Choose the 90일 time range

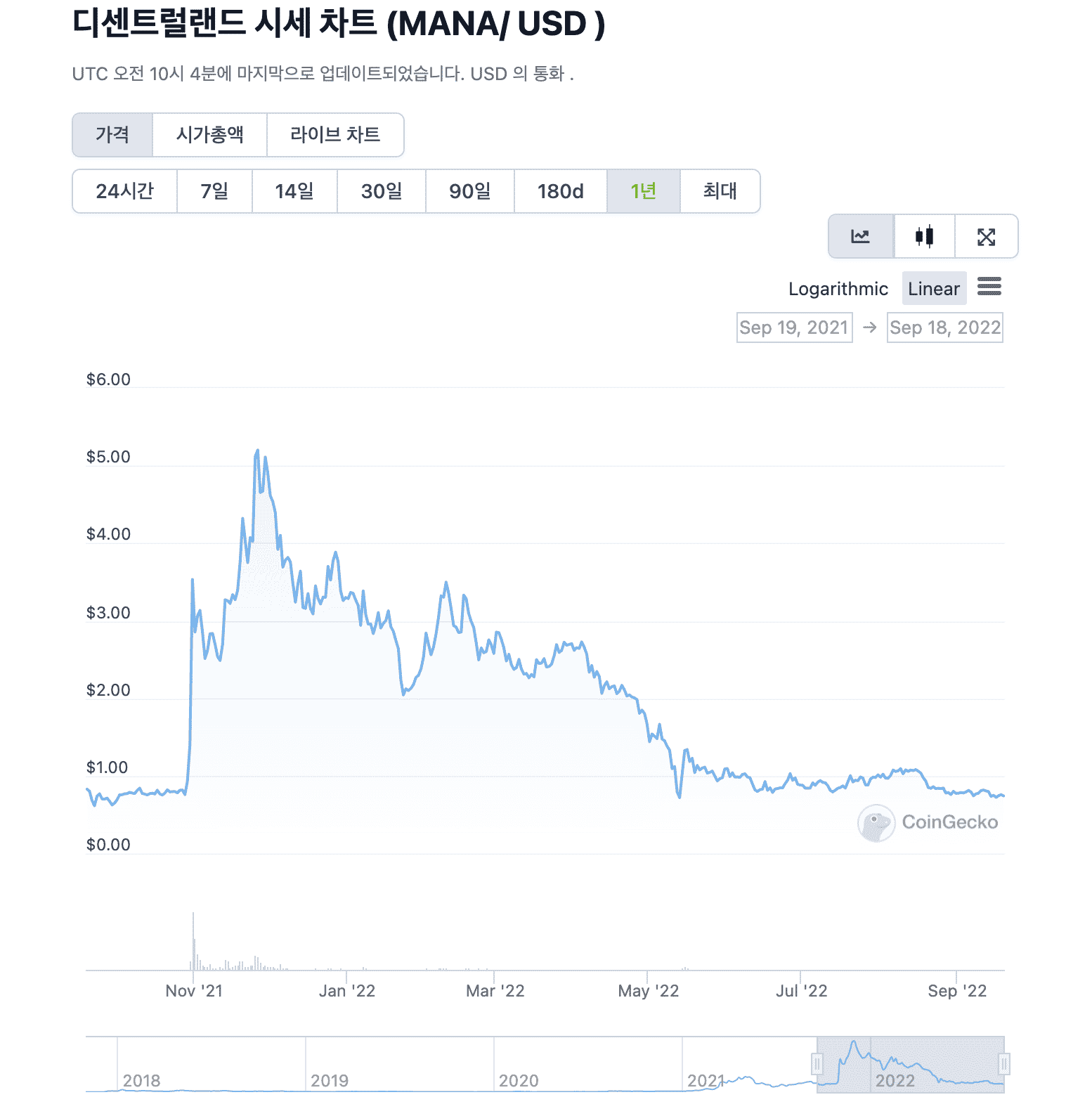(470, 191)
